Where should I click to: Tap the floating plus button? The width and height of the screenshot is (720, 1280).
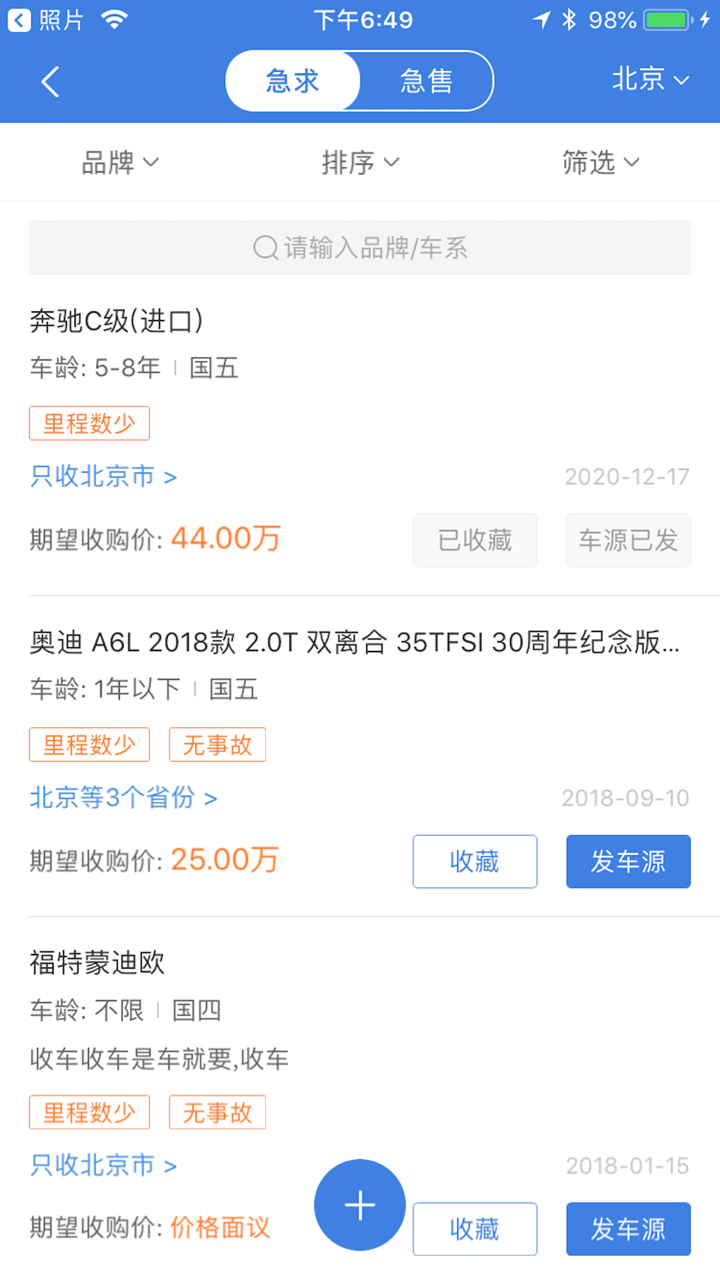359,1205
